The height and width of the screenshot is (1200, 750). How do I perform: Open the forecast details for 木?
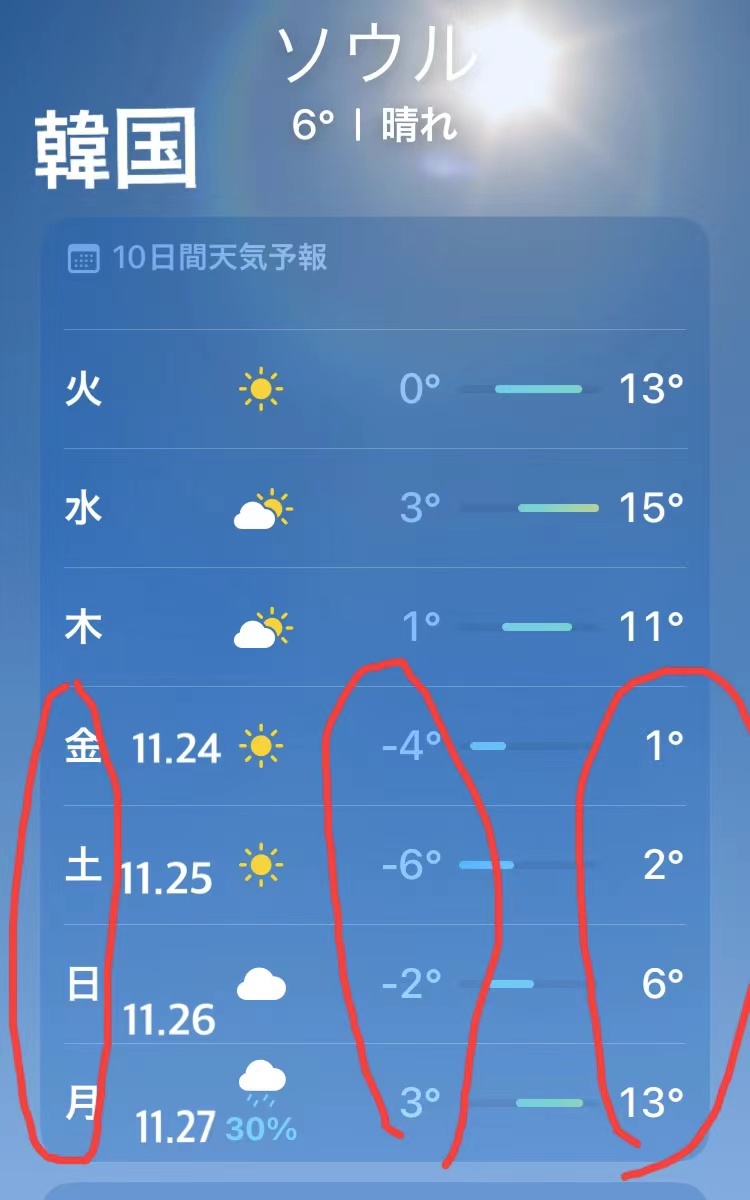(375, 627)
